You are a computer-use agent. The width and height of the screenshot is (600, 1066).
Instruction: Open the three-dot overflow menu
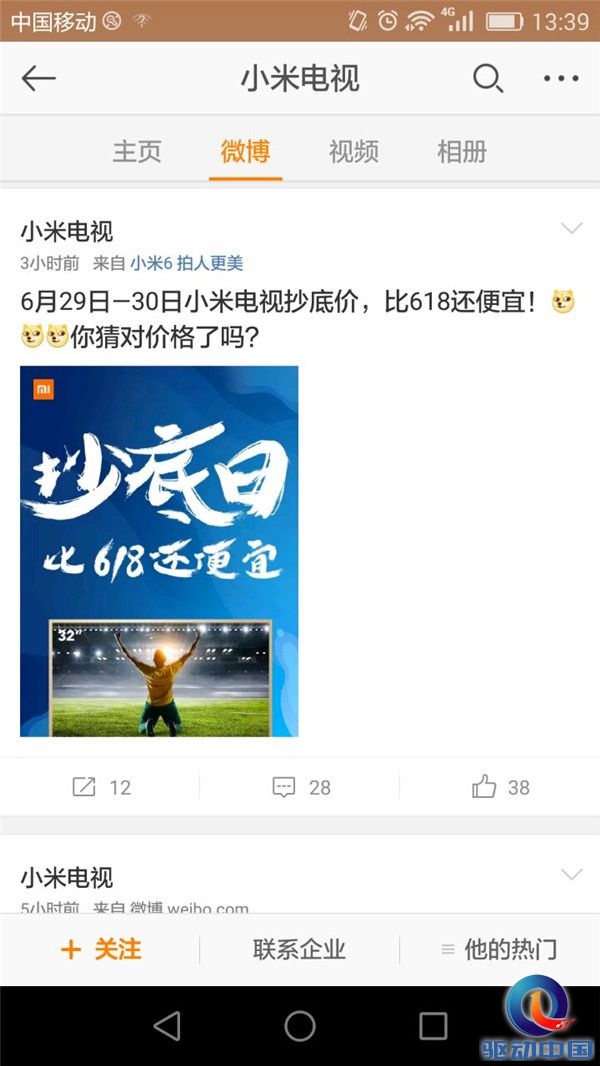(561, 79)
